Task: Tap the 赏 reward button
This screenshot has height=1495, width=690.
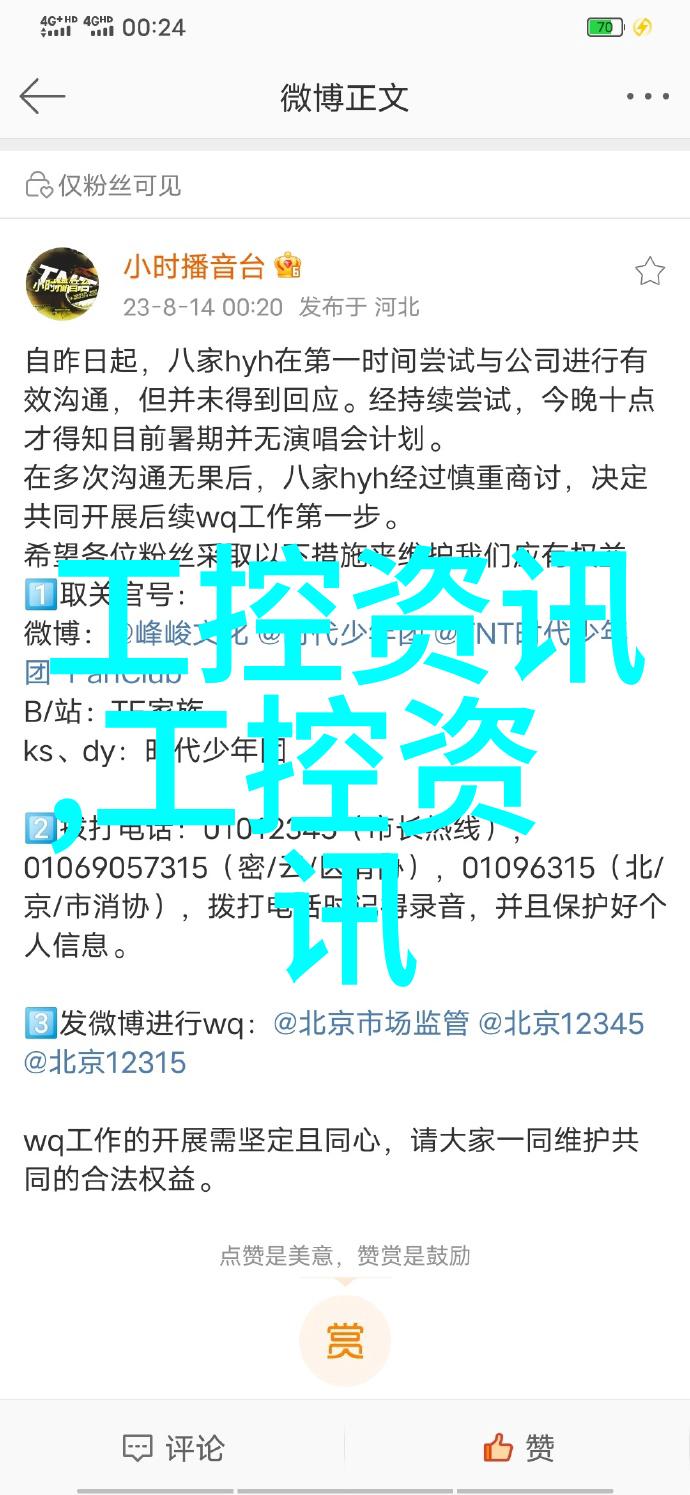Action: (x=345, y=1340)
